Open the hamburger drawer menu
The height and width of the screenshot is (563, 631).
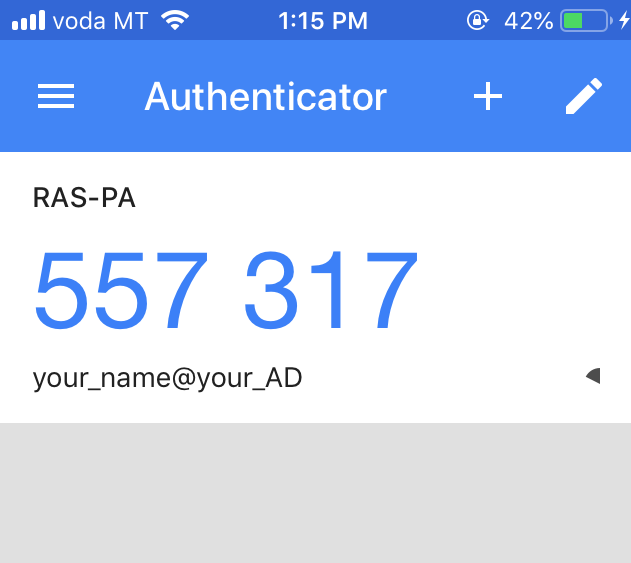[x=56, y=96]
